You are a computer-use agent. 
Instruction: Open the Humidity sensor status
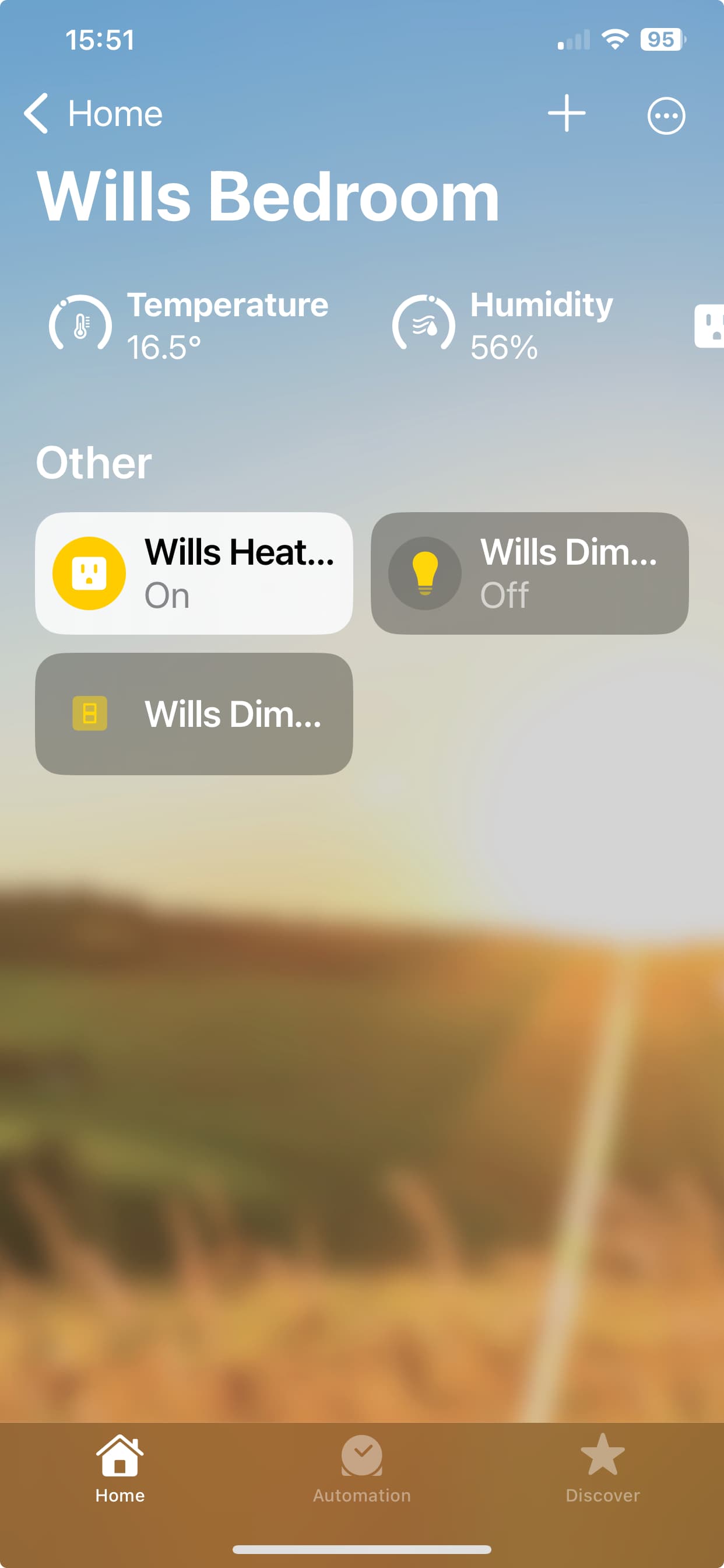502,324
